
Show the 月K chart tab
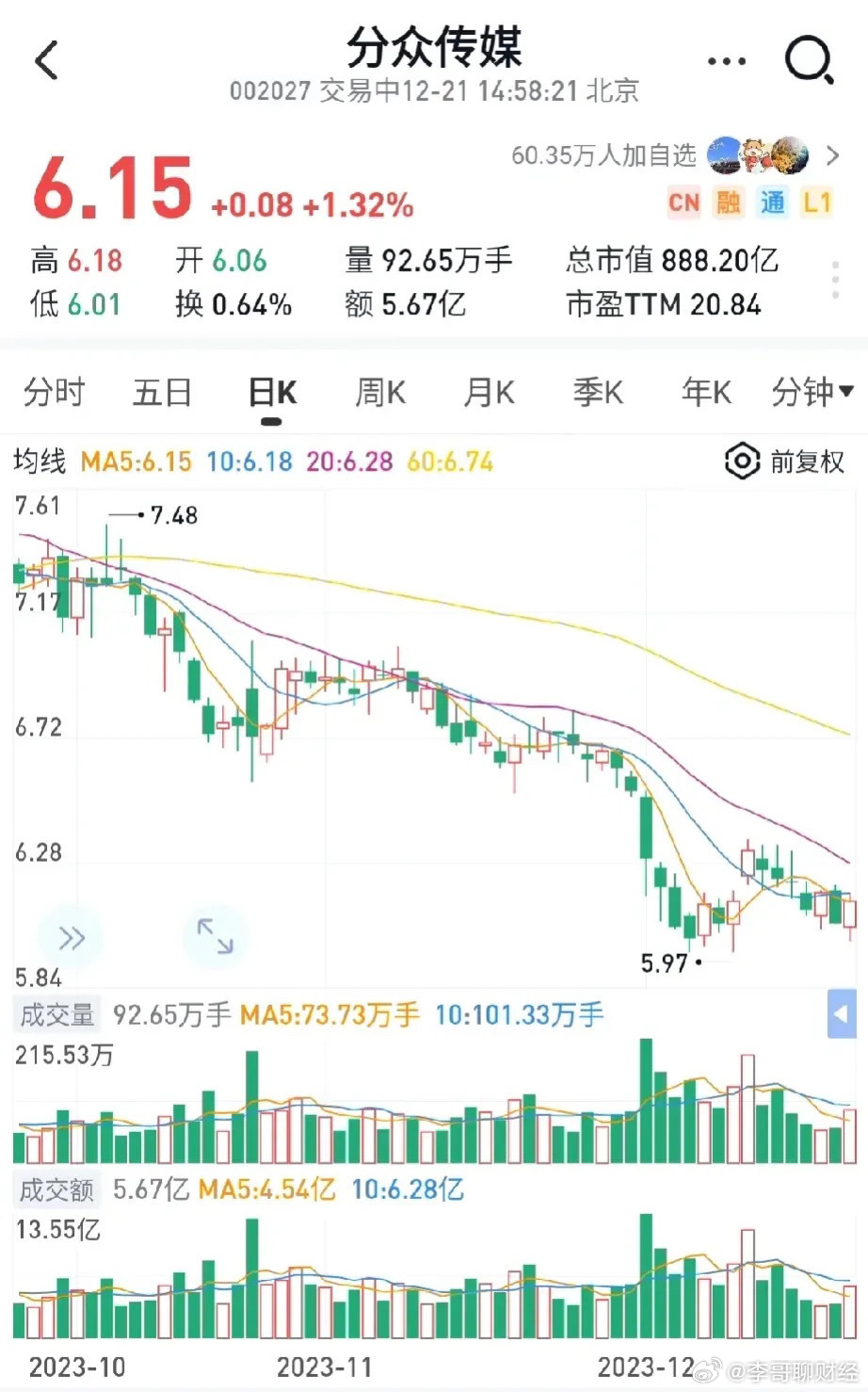click(489, 392)
